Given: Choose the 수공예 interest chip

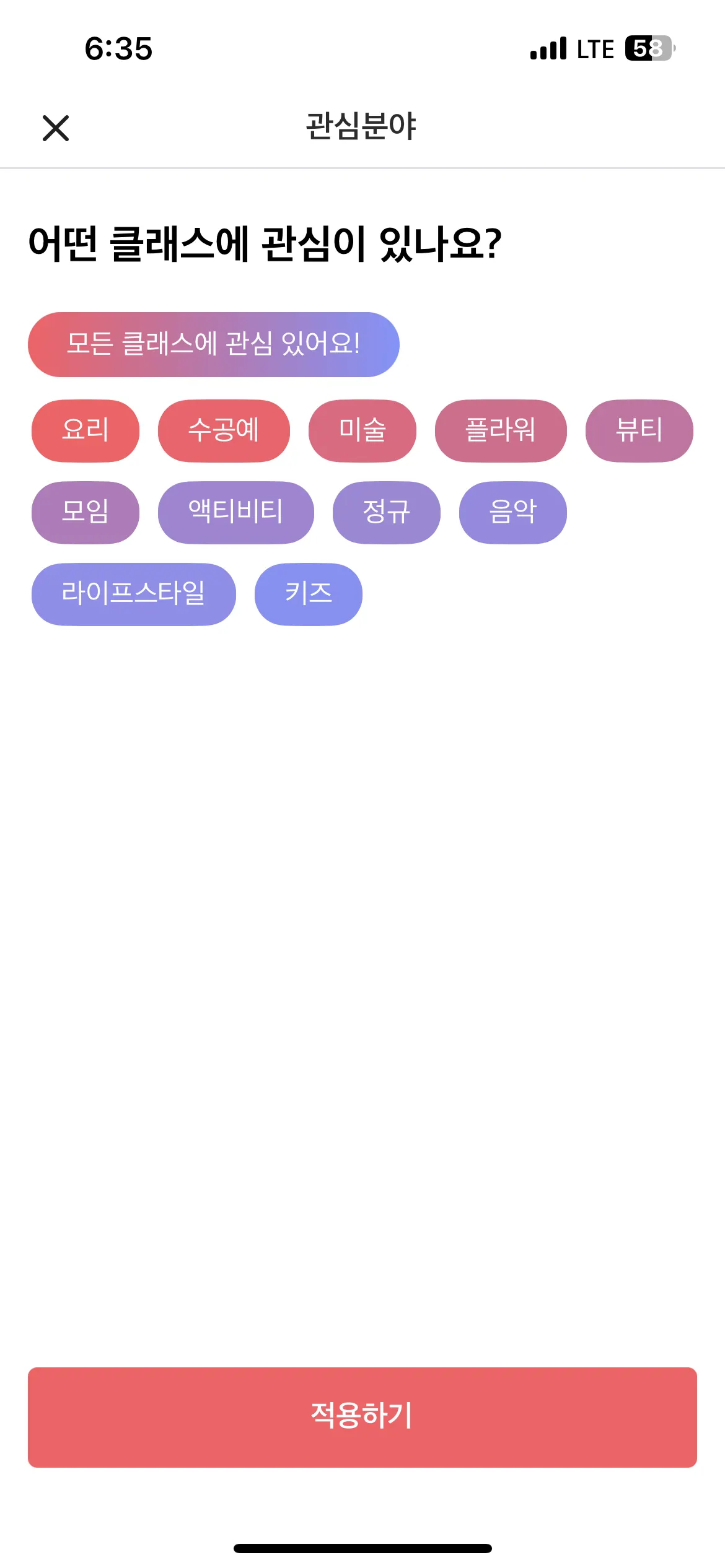Looking at the screenshot, I should (224, 430).
